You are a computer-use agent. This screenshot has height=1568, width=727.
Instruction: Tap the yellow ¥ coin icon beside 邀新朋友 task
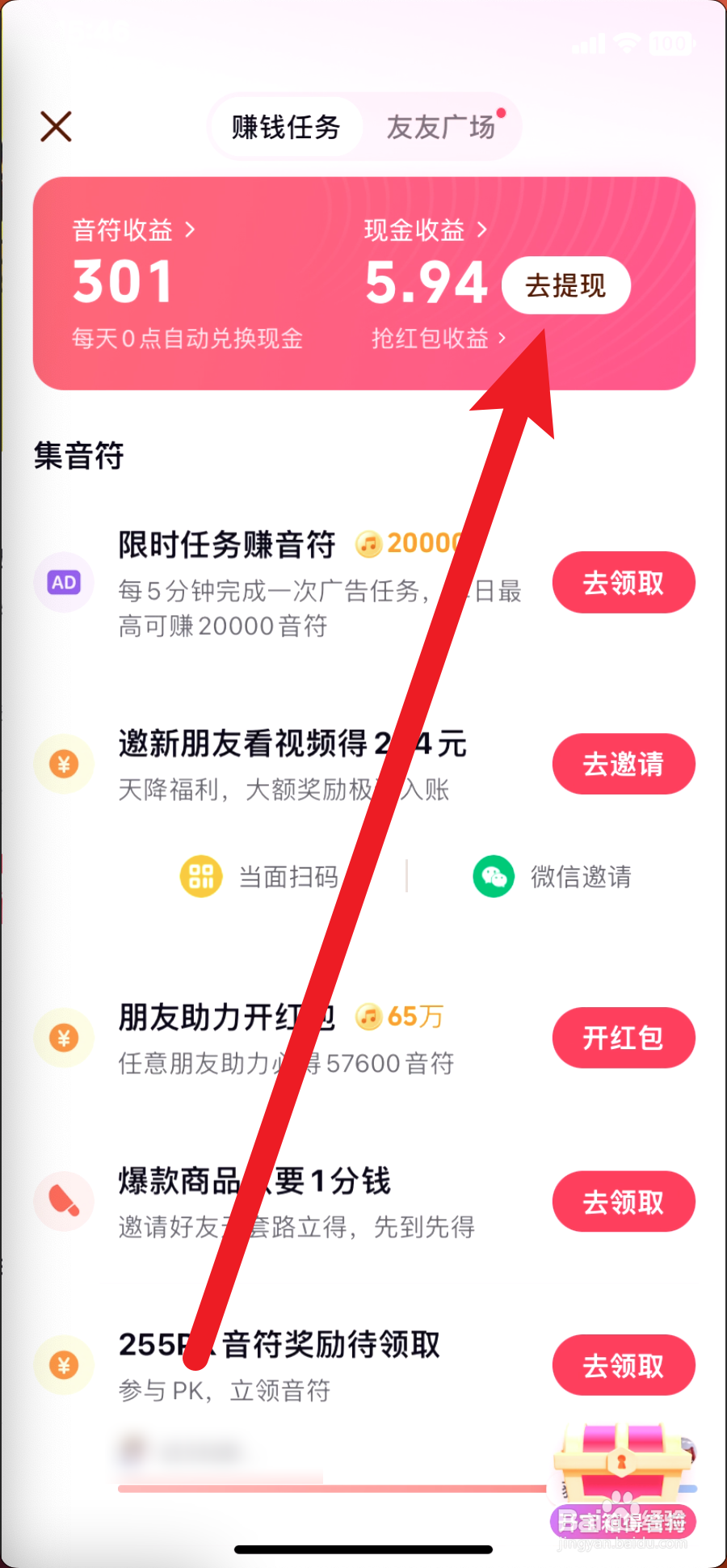click(64, 763)
